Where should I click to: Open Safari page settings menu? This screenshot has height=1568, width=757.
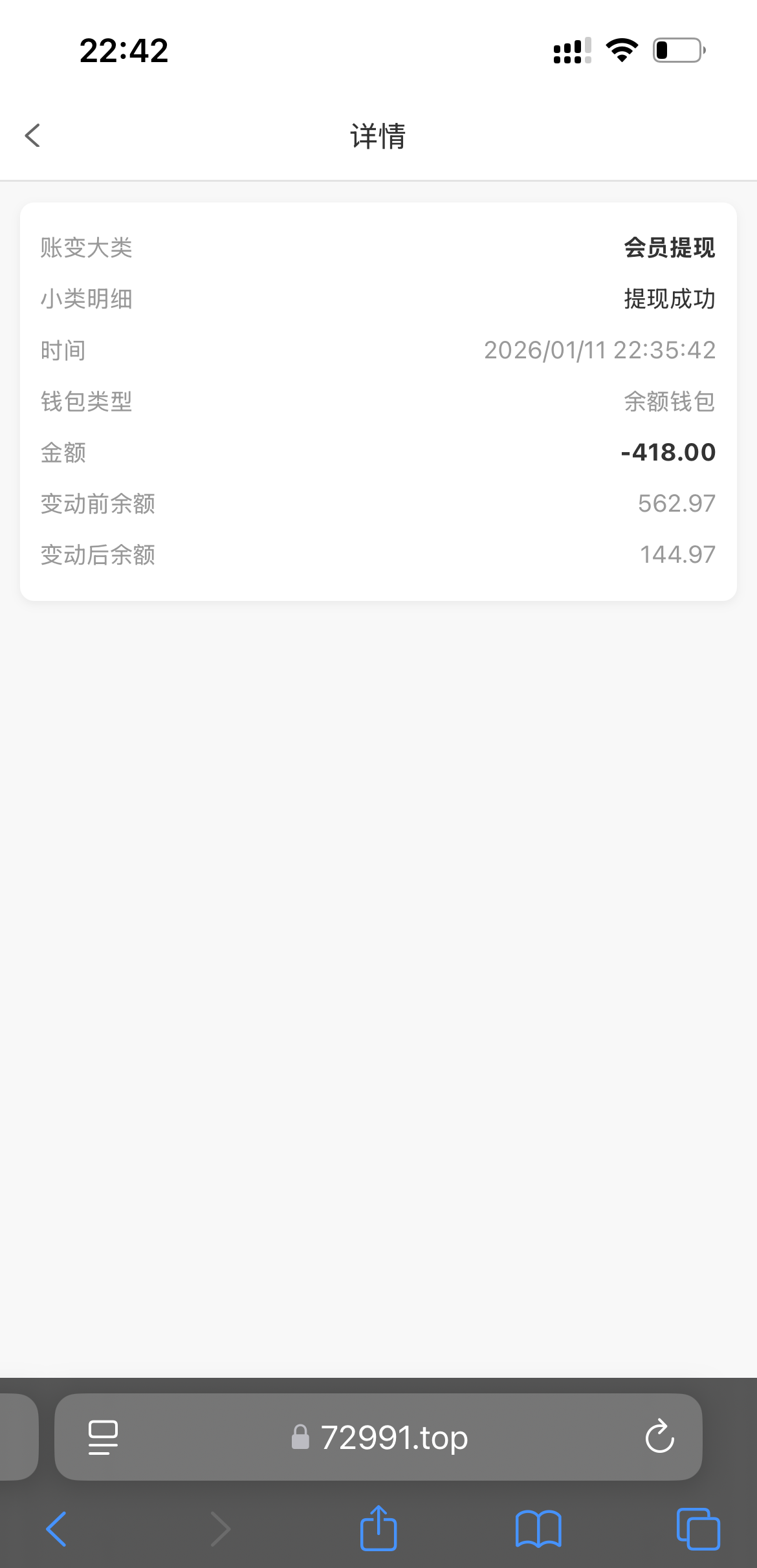(x=103, y=1437)
